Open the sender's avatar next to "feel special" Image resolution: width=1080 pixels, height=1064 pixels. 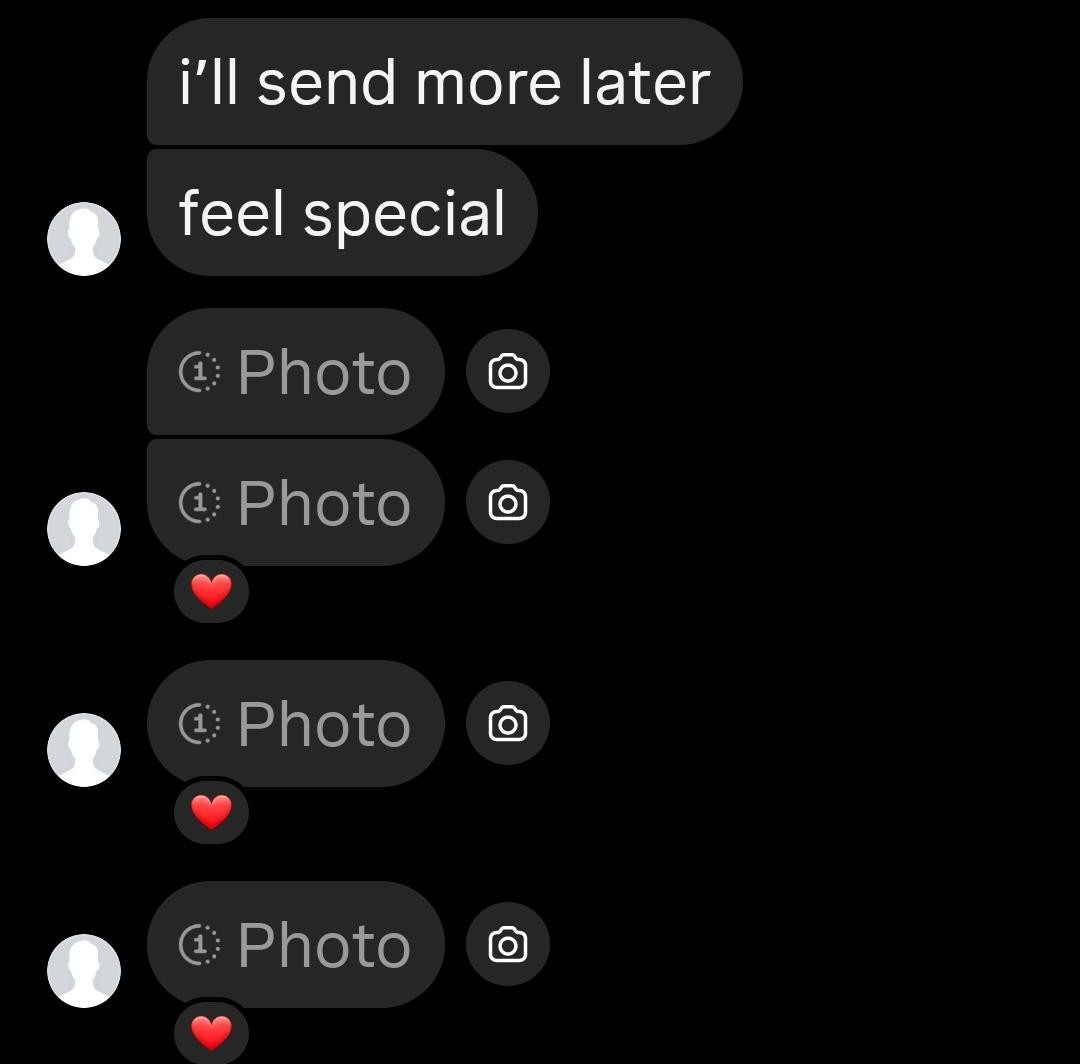[x=84, y=239]
